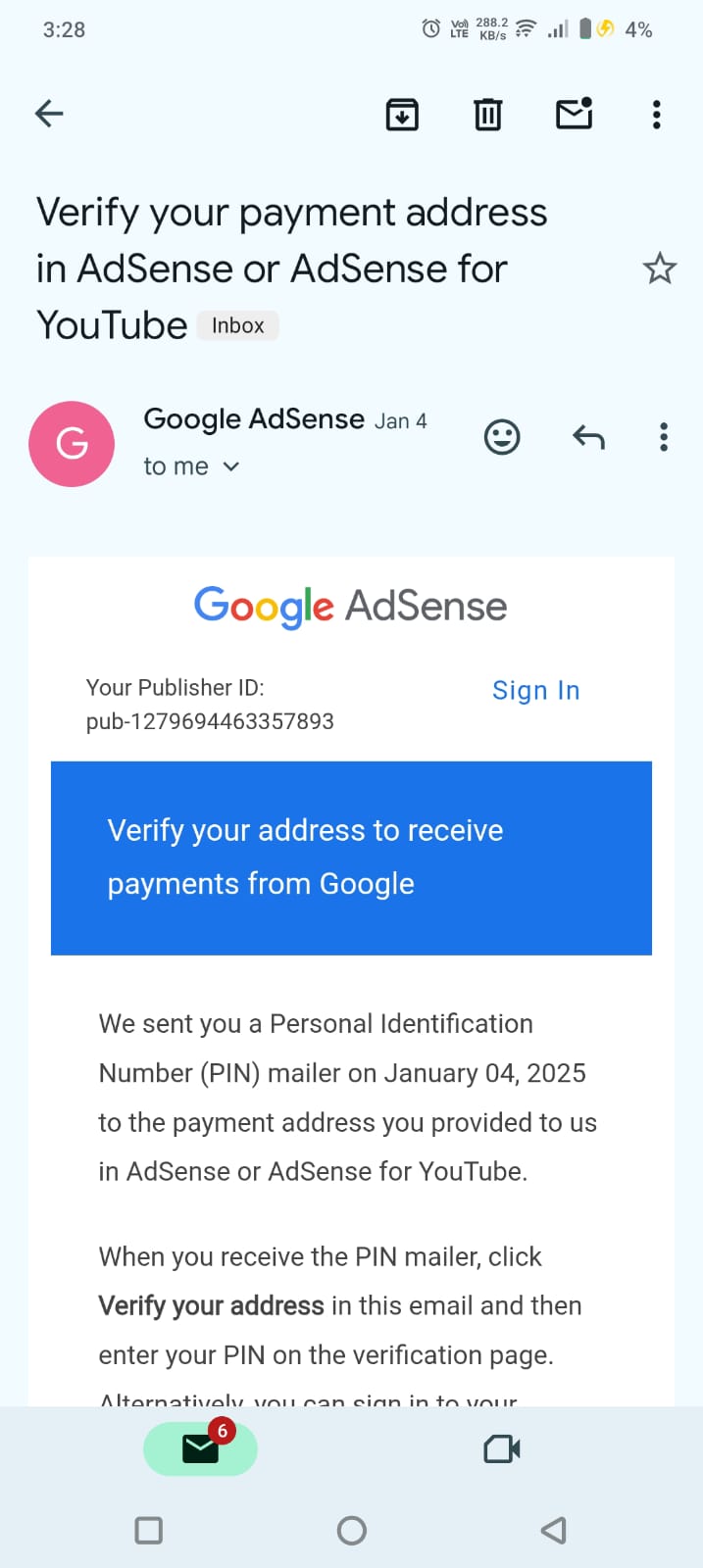Open the recent apps view
Screen dimensions: 703x1568
coord(149,1531)
